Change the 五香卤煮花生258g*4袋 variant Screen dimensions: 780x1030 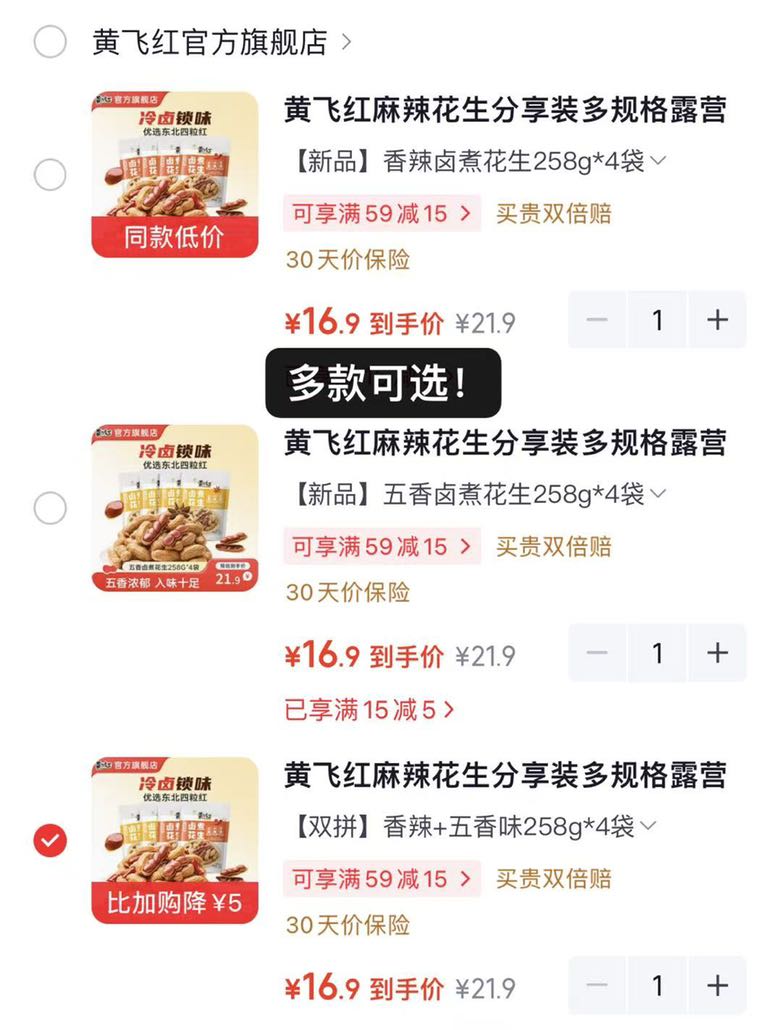478,494
